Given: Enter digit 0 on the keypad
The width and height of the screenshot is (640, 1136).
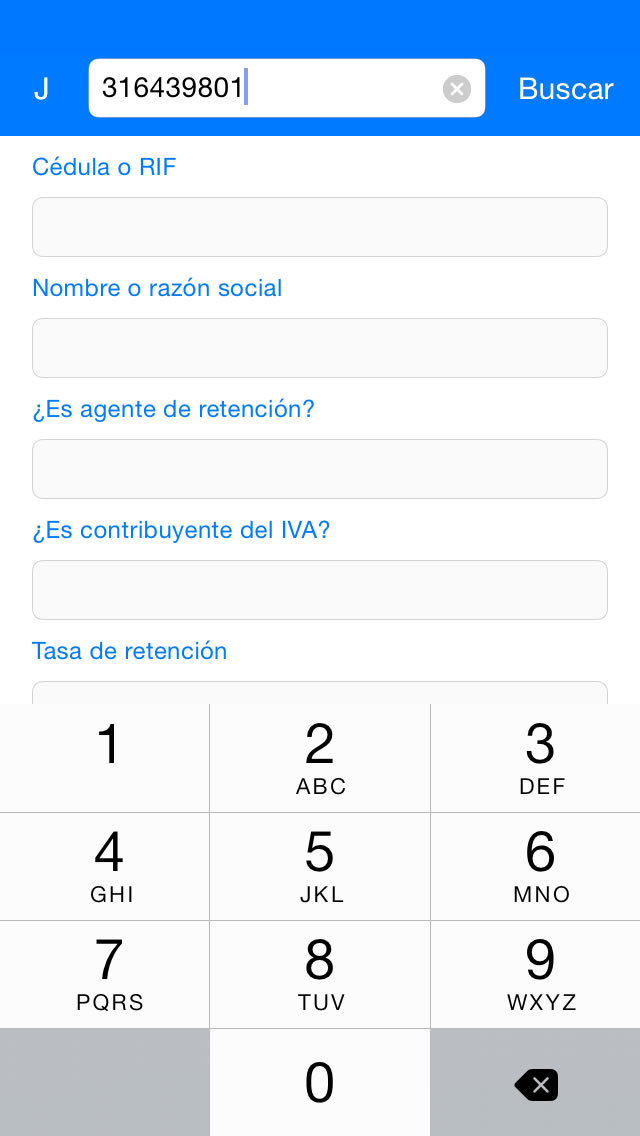Looking at the screenshot, I should click(x=320, y=1083).
